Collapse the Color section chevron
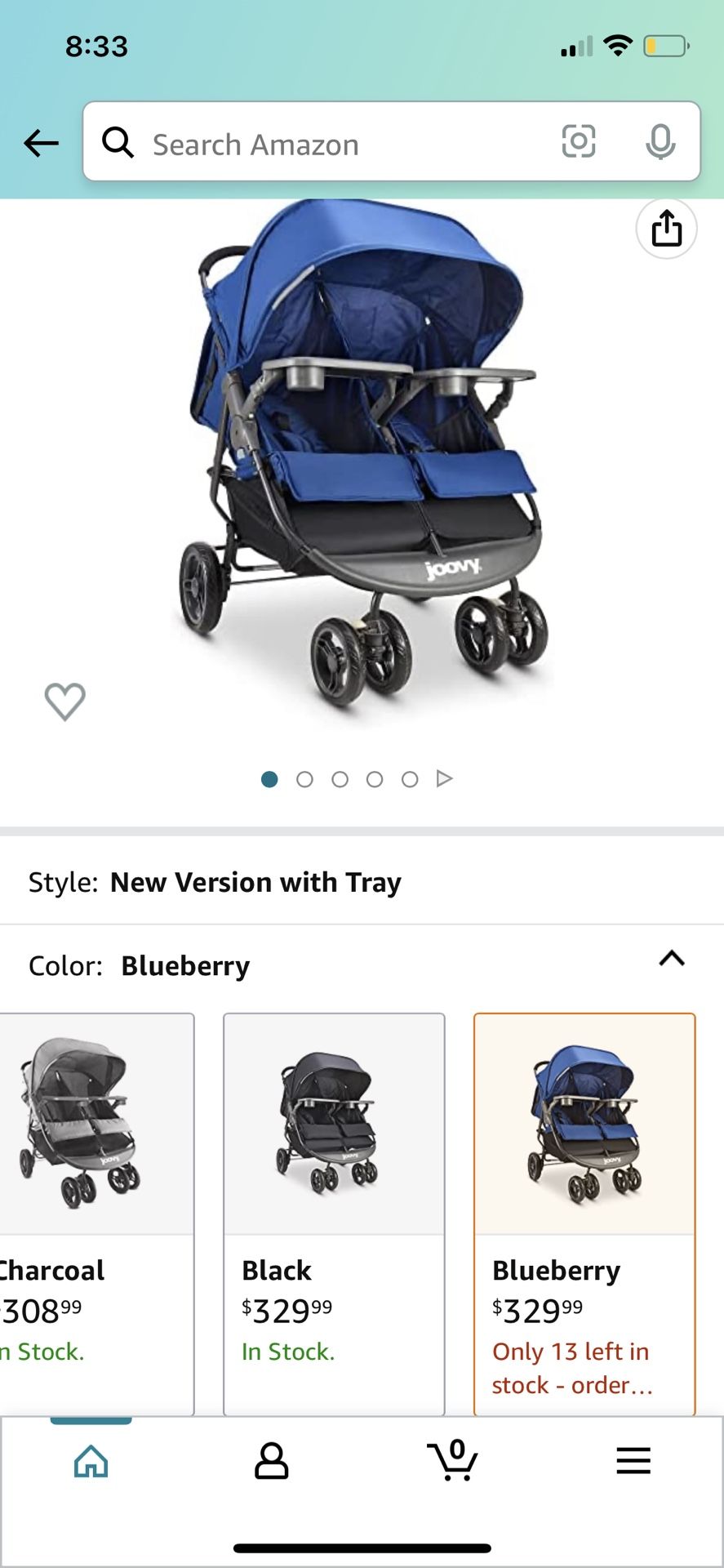The width and height of the screenshot is (724, 1568). 672,958
